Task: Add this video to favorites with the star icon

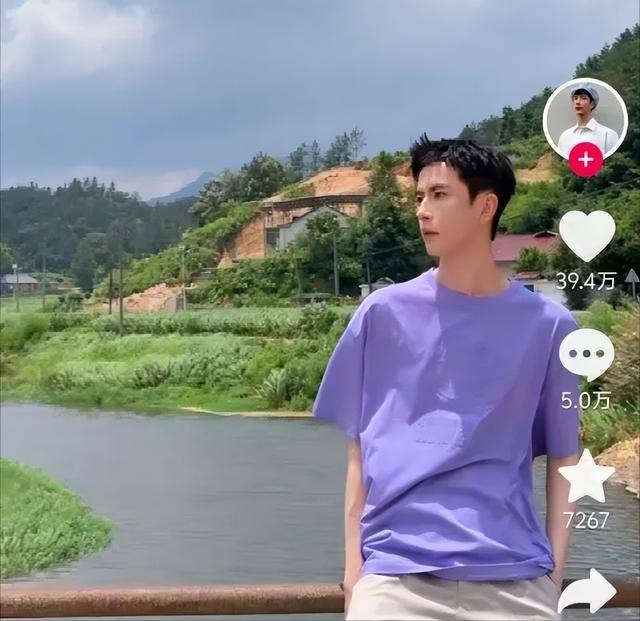Action: (x=586, y=477)
